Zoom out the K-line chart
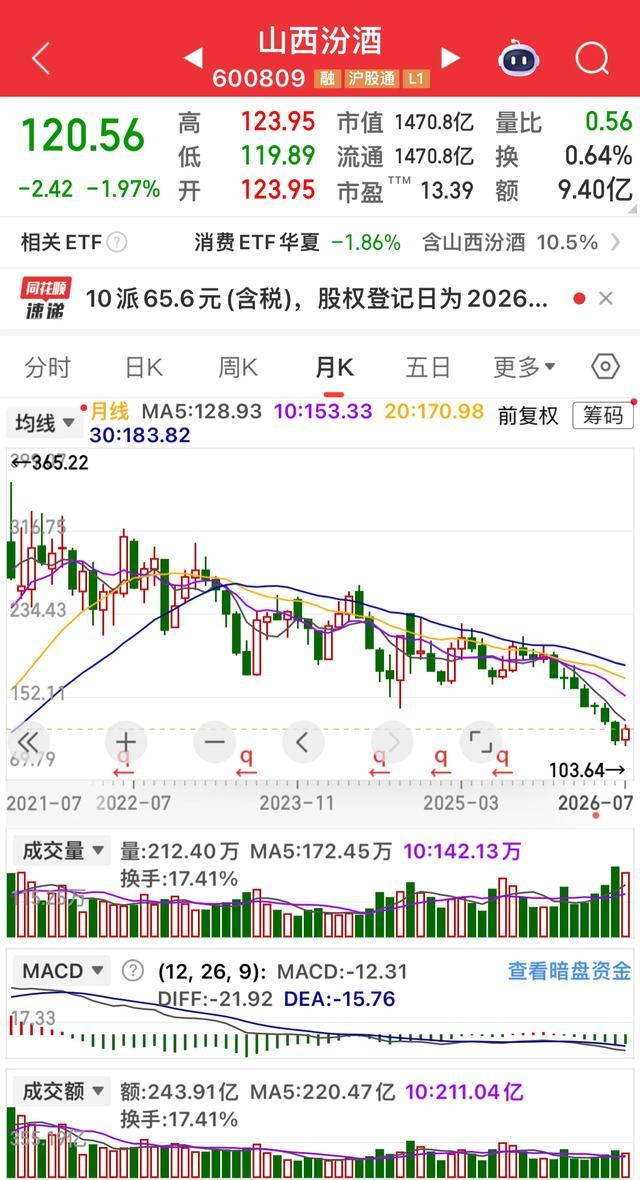 click(x=215, y=743)
